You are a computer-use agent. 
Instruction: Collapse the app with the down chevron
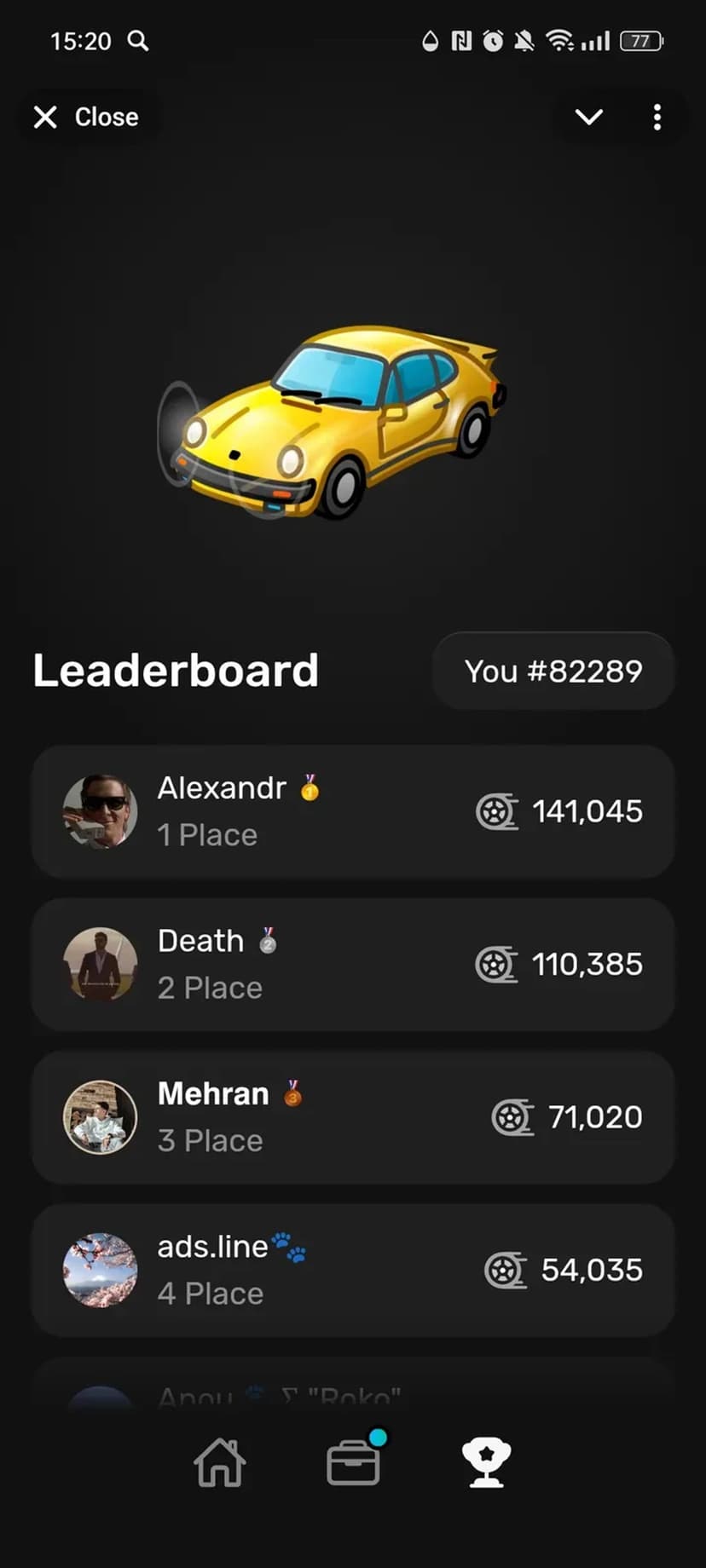(x=589, y=117)
